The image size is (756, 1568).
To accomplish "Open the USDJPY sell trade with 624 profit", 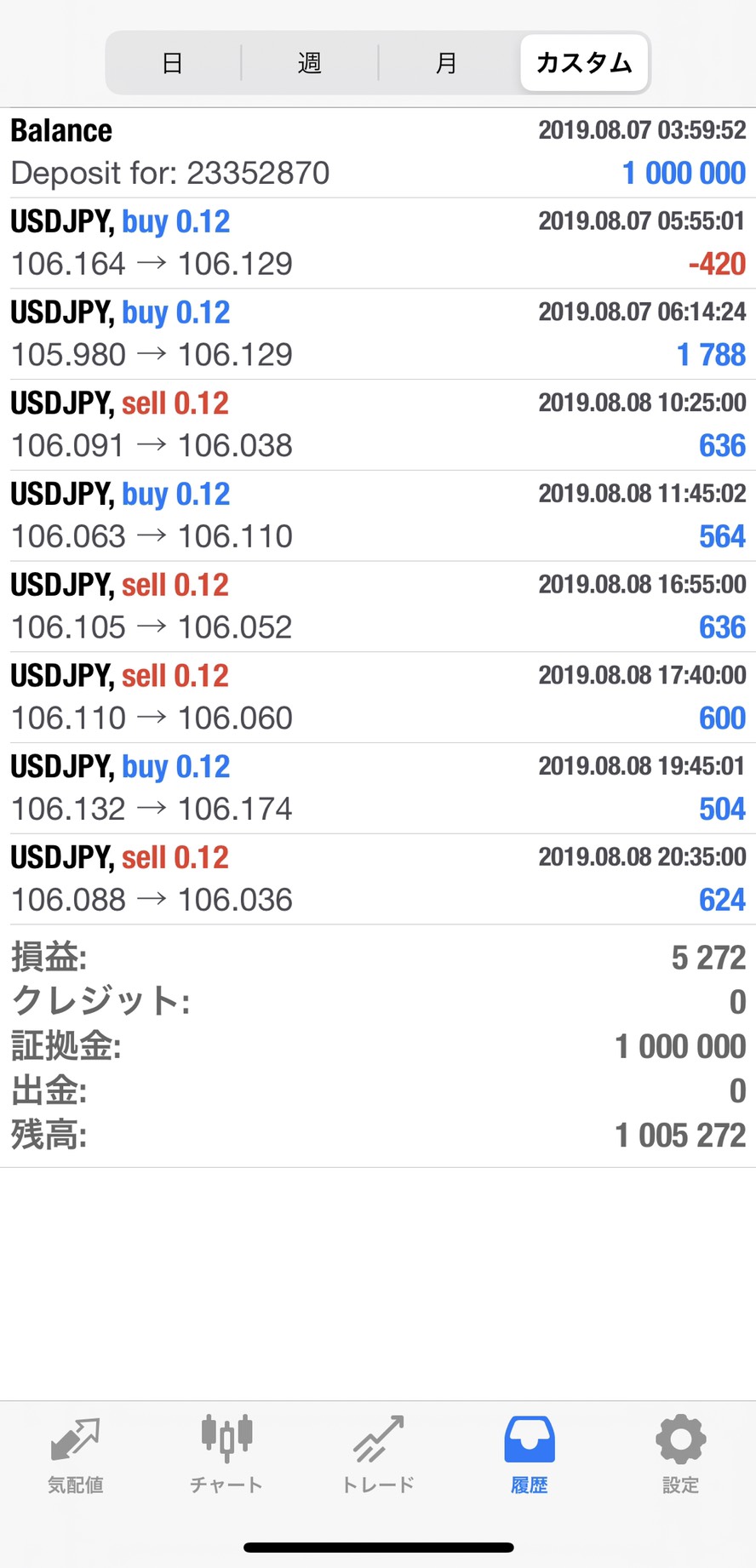I will click(378, 879).
